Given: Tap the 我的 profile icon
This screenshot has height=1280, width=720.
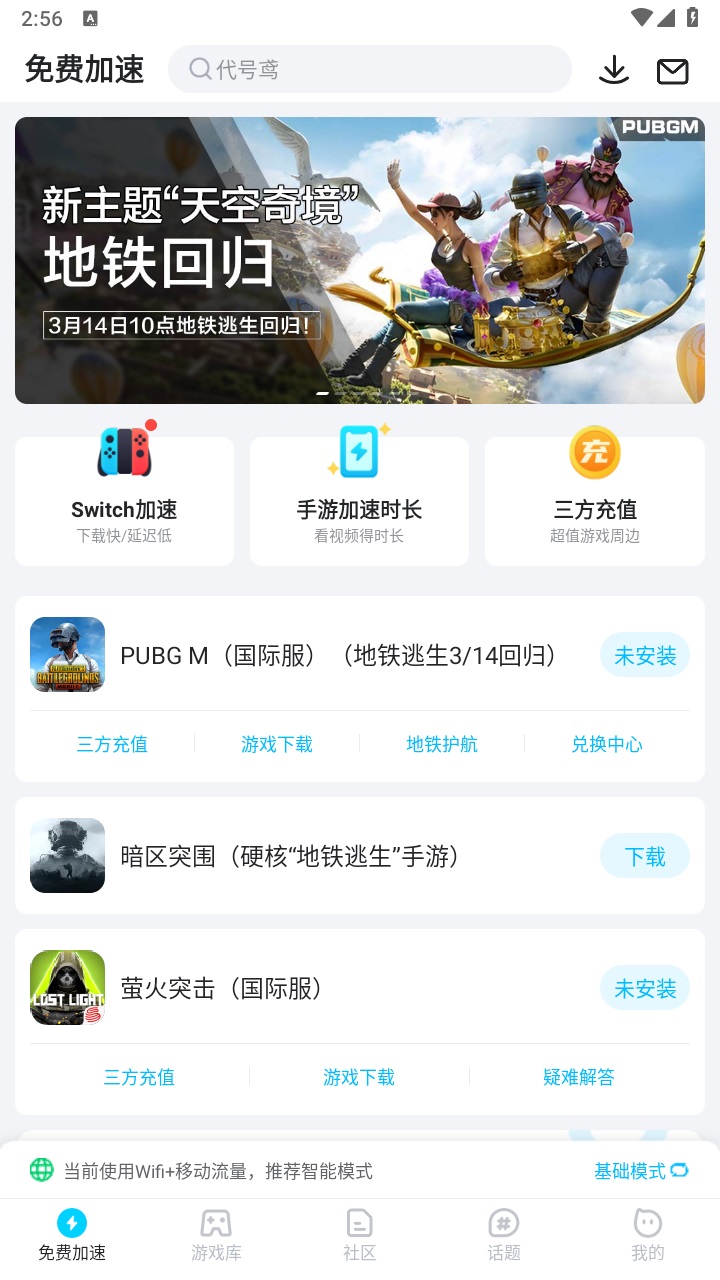Looking at the screenshot, I should coord(648,1222).
